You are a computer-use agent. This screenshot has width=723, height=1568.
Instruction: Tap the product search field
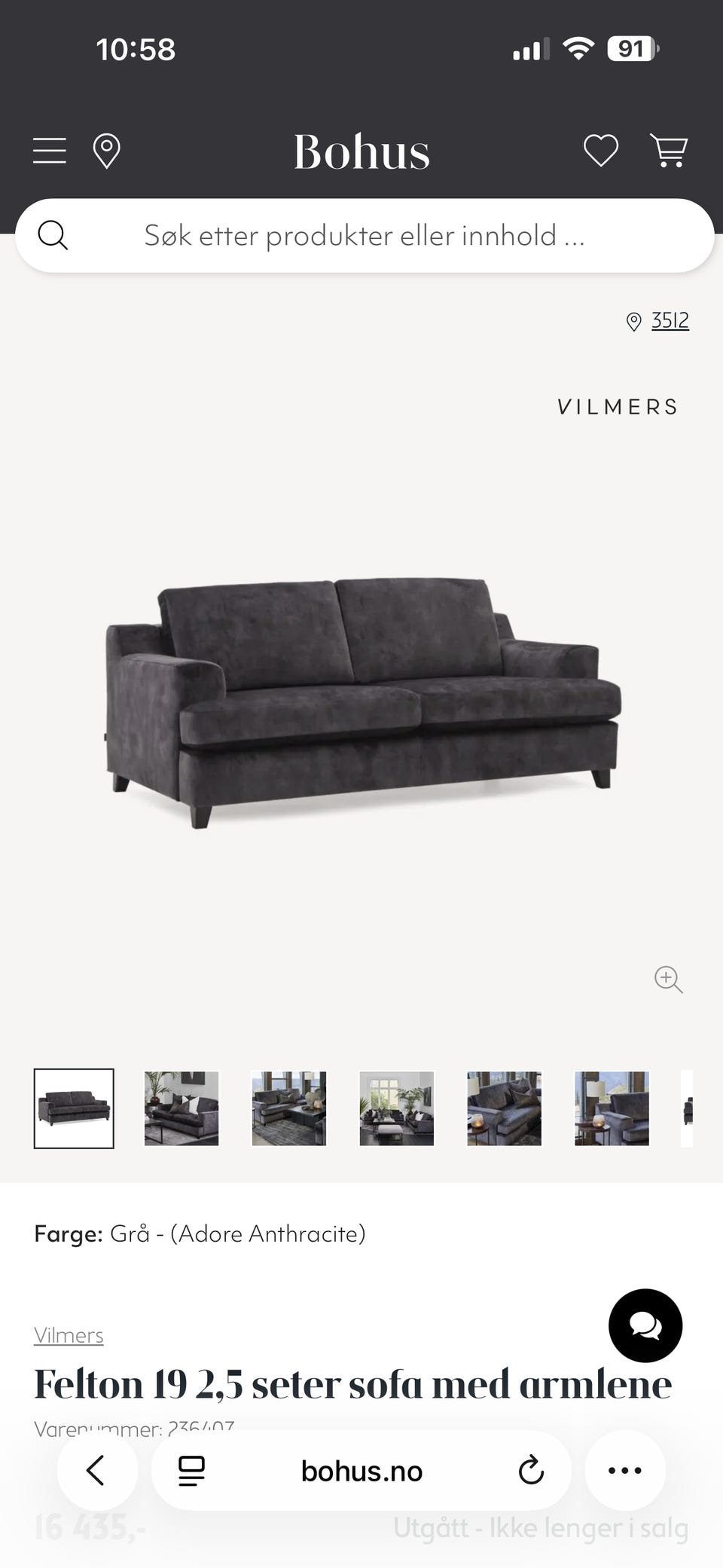(x=365, y=236)
